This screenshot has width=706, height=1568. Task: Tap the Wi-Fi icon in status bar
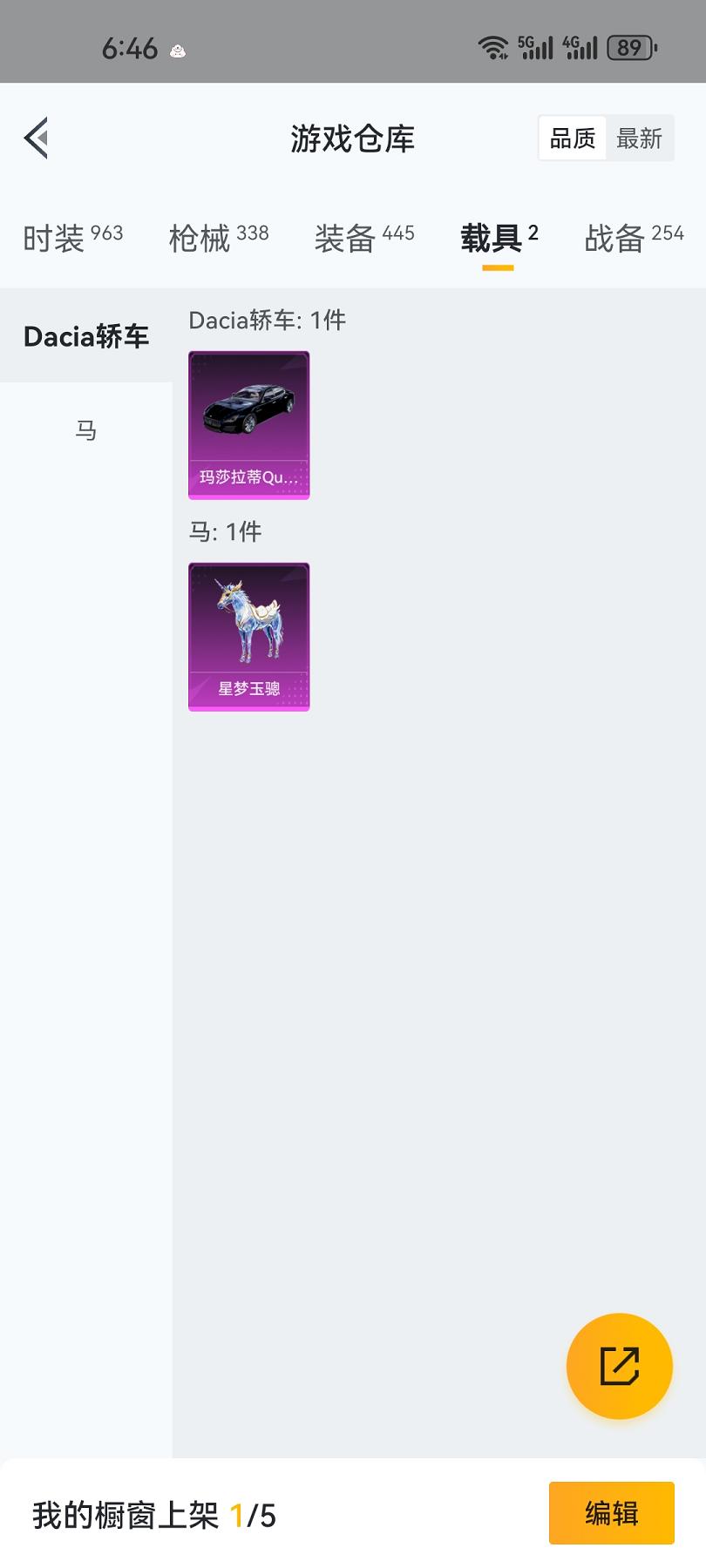(x=493, y=48)
